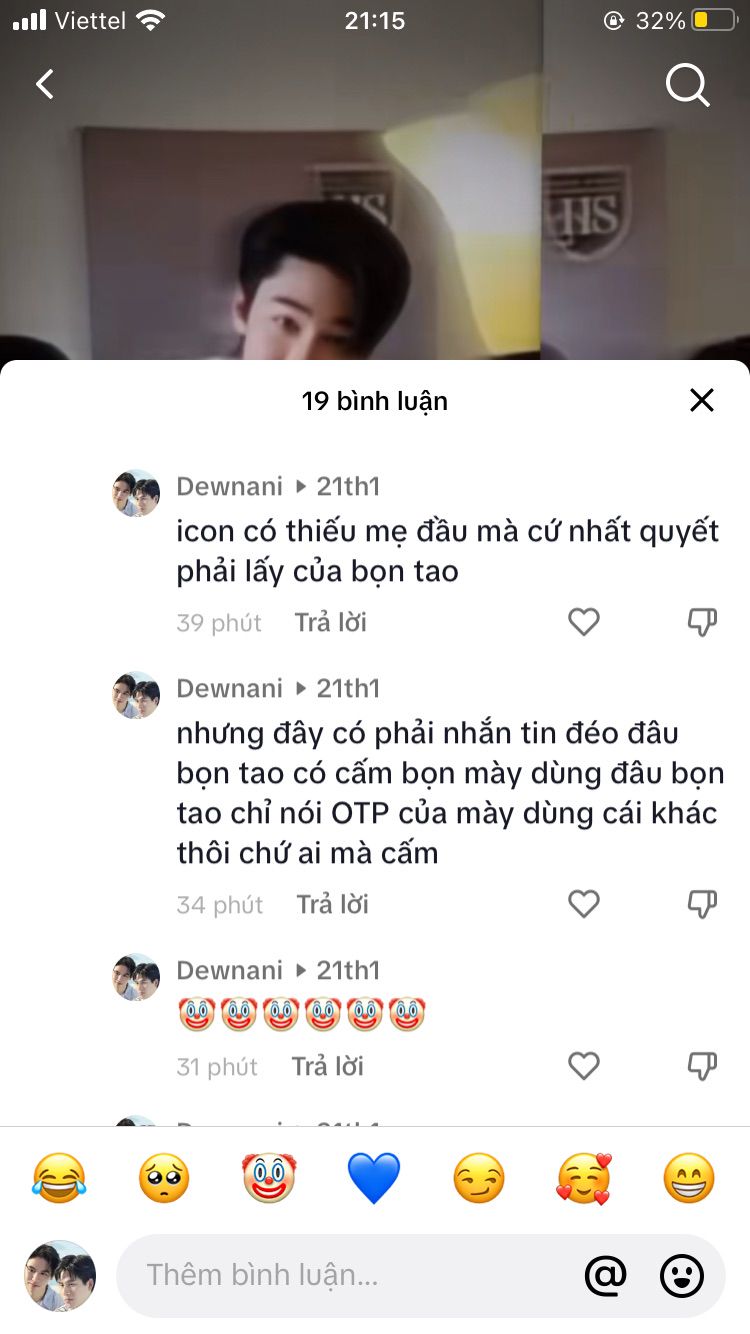Screen dimensions: 750x1334
Task: Like the comment posted 34 phút ago
Action: click(x=584, y=904)
